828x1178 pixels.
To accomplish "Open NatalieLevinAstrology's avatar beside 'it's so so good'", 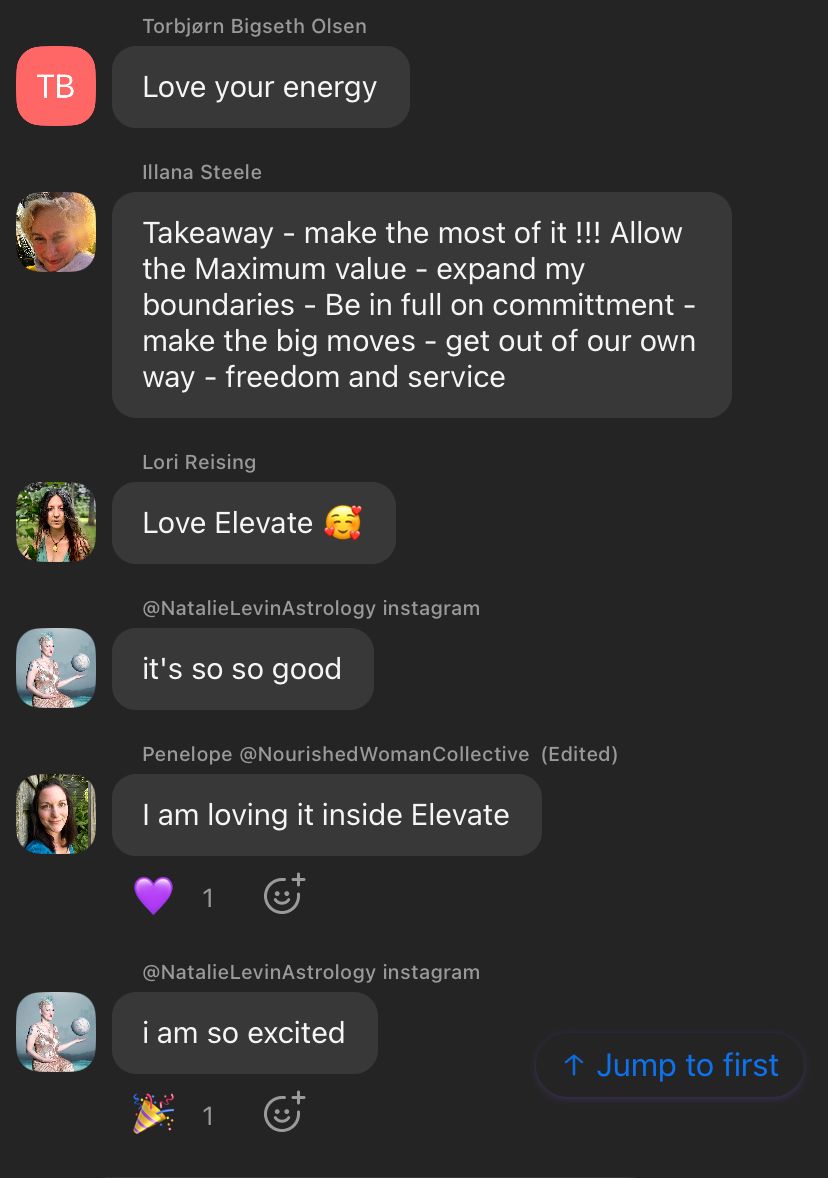I will tap(56, 668).
